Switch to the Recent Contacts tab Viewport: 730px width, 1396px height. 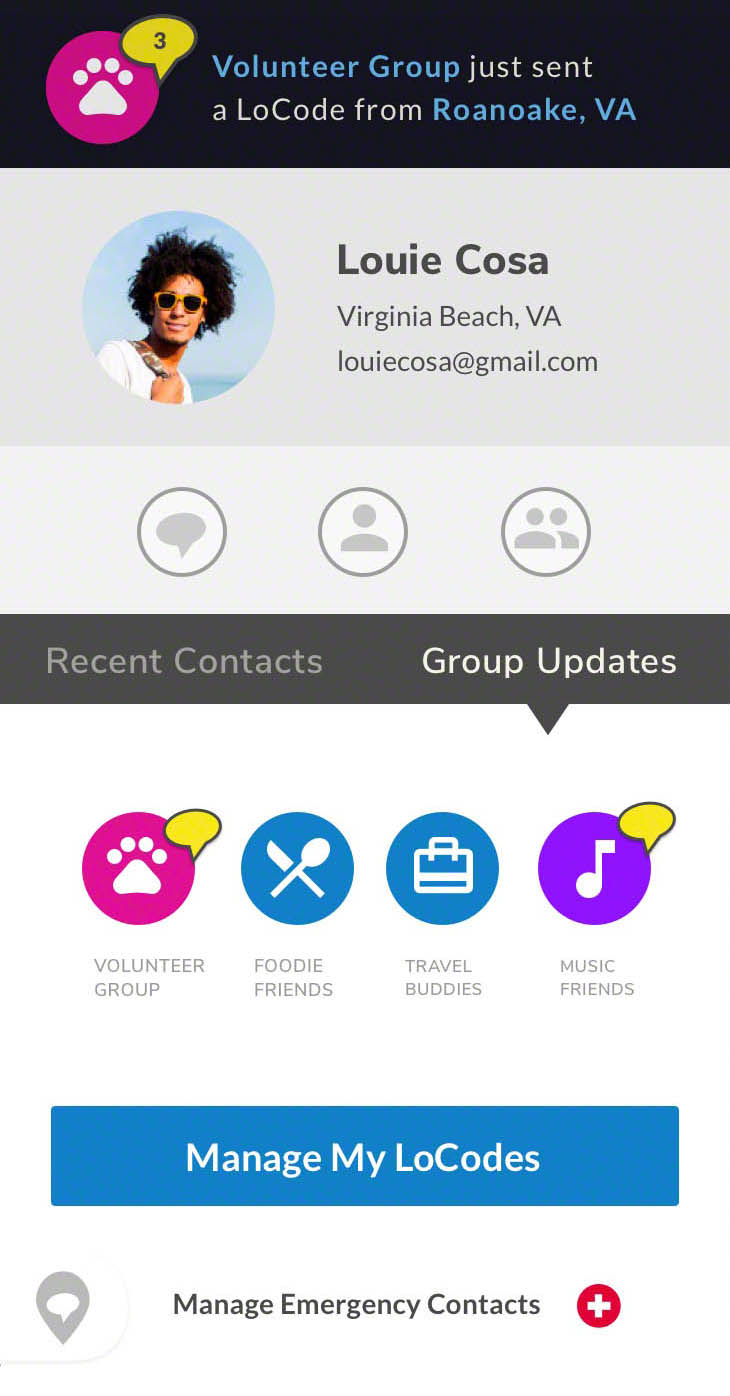tap(184, 661)
